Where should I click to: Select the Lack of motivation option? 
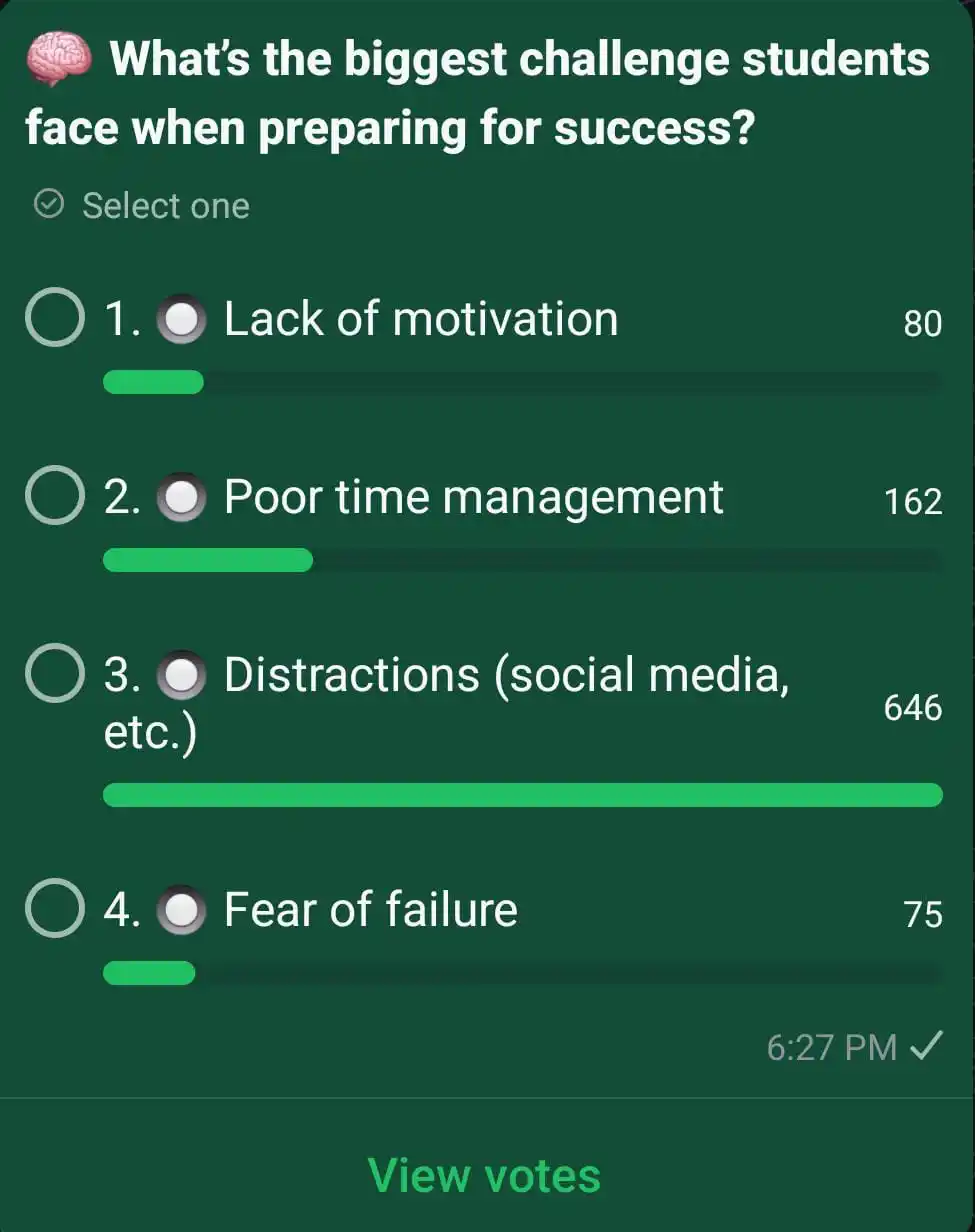coord(54,318)
